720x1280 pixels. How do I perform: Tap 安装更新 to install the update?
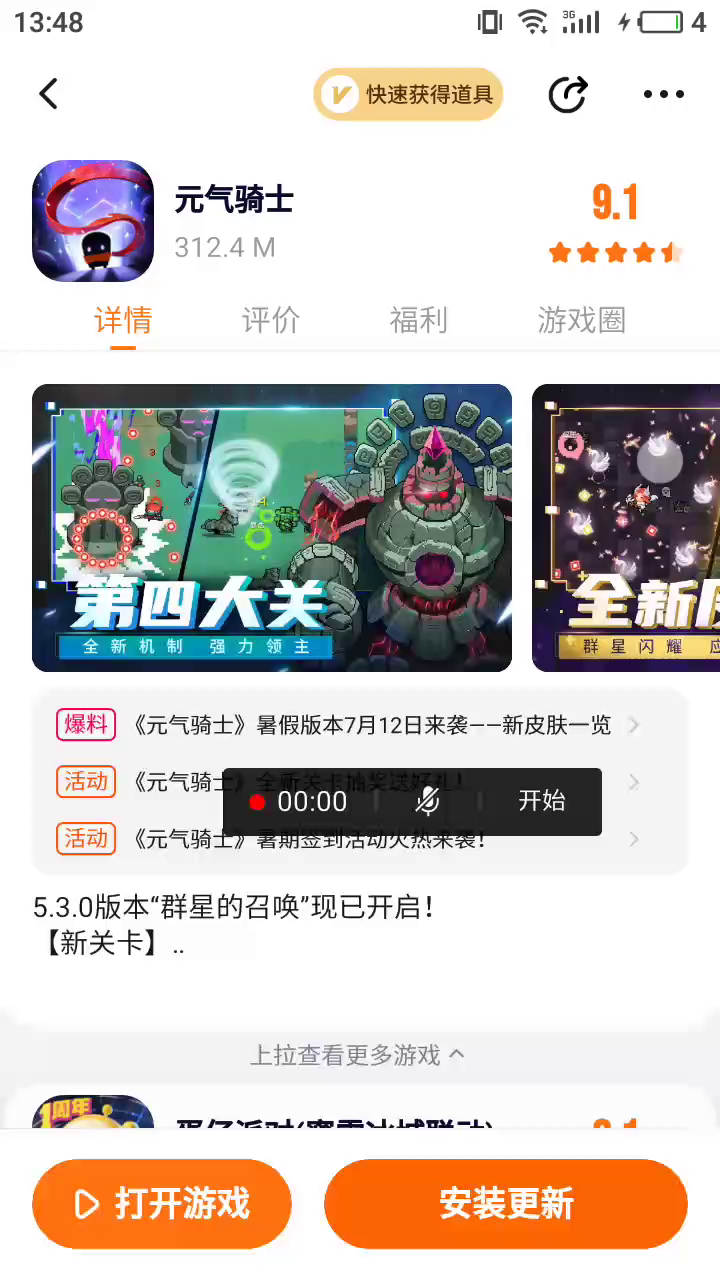506,1204
